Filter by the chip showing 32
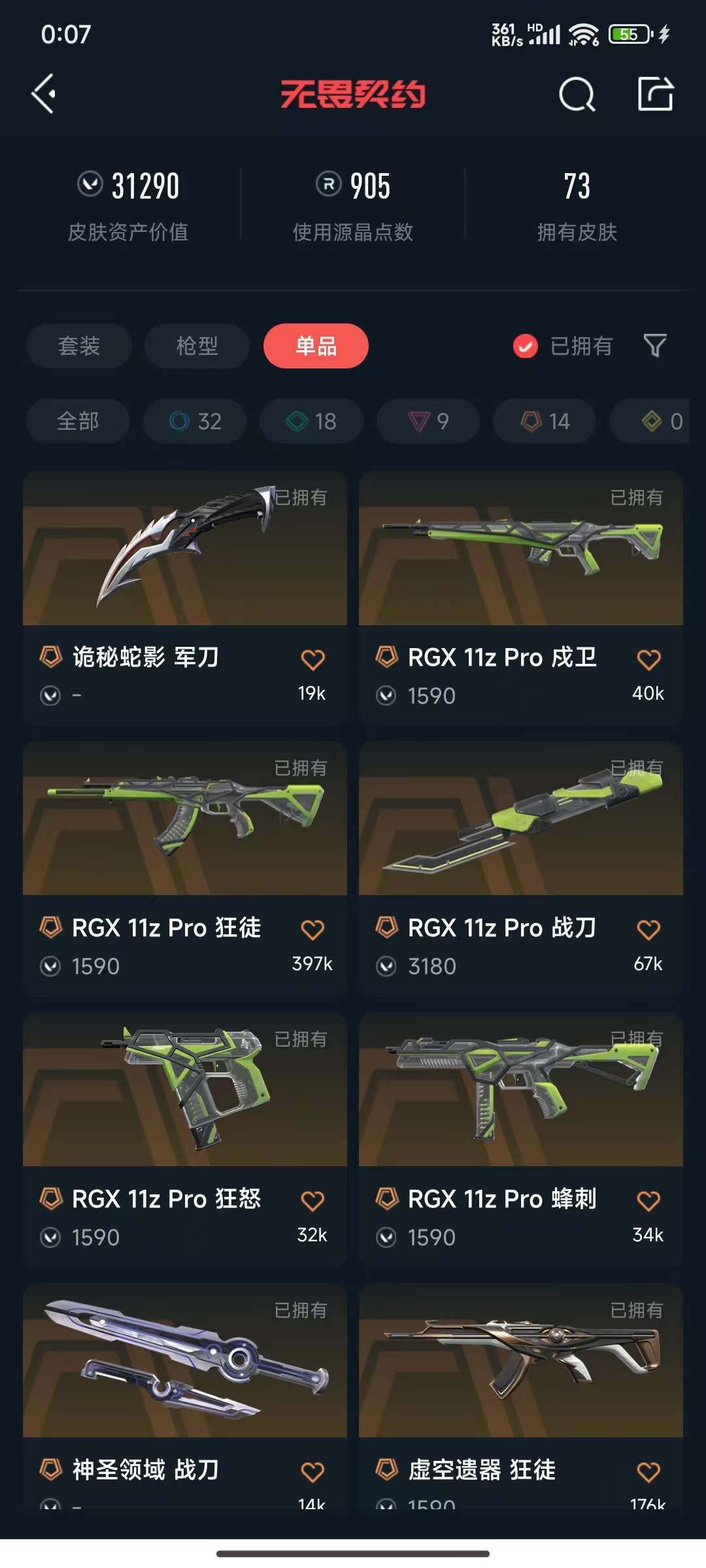This screenshot has width=706, height=1568. tap(195, 421)
